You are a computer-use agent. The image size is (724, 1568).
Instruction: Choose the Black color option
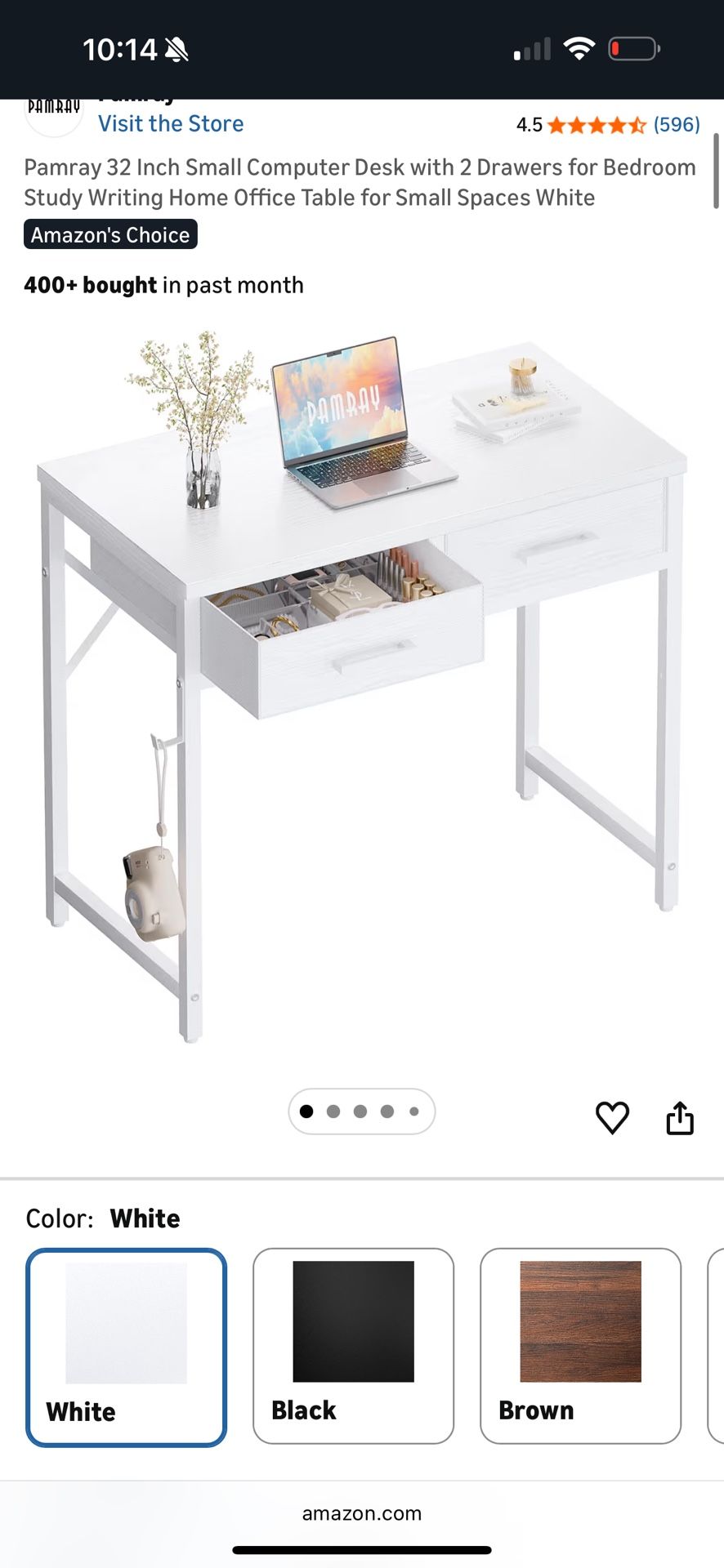point(353,1347)
